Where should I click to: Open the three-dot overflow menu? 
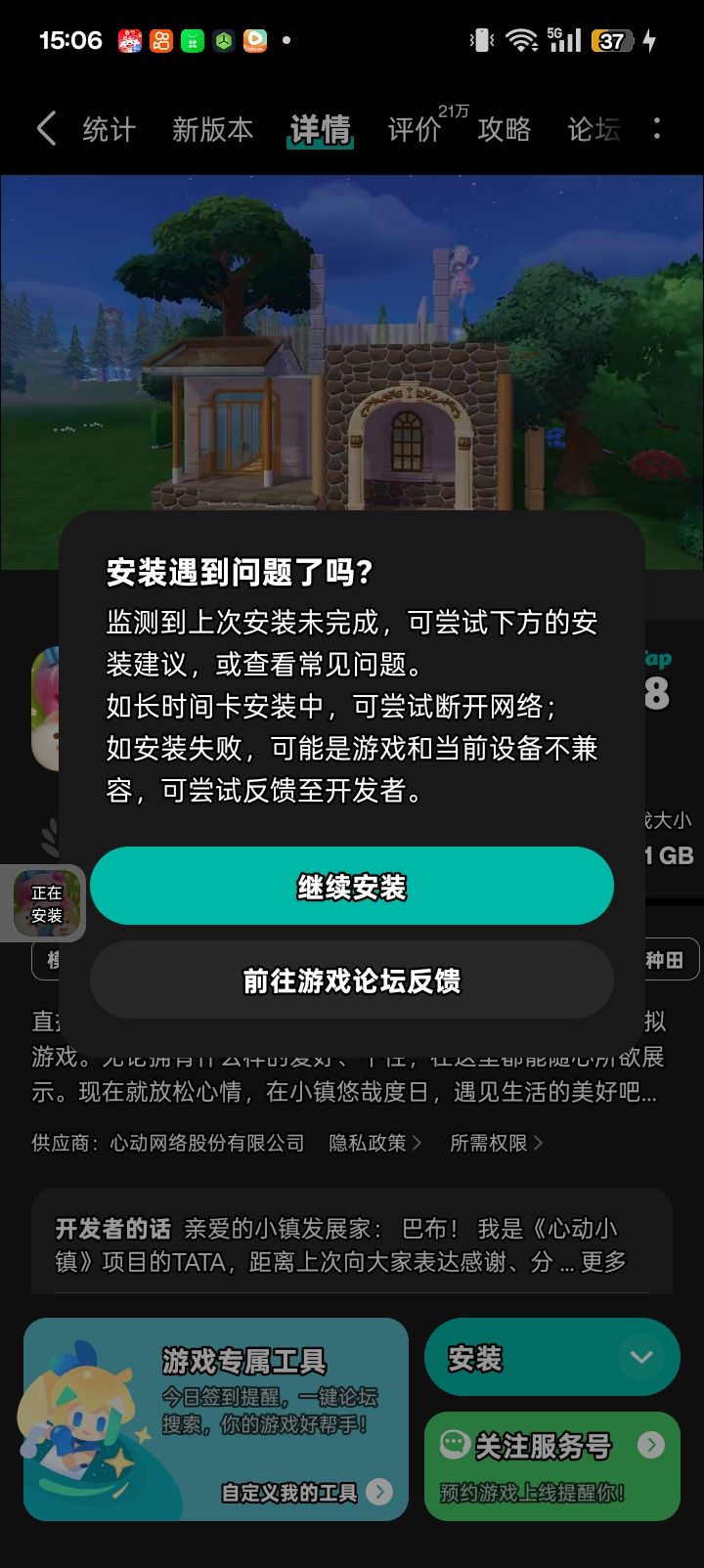click(657, 128)
